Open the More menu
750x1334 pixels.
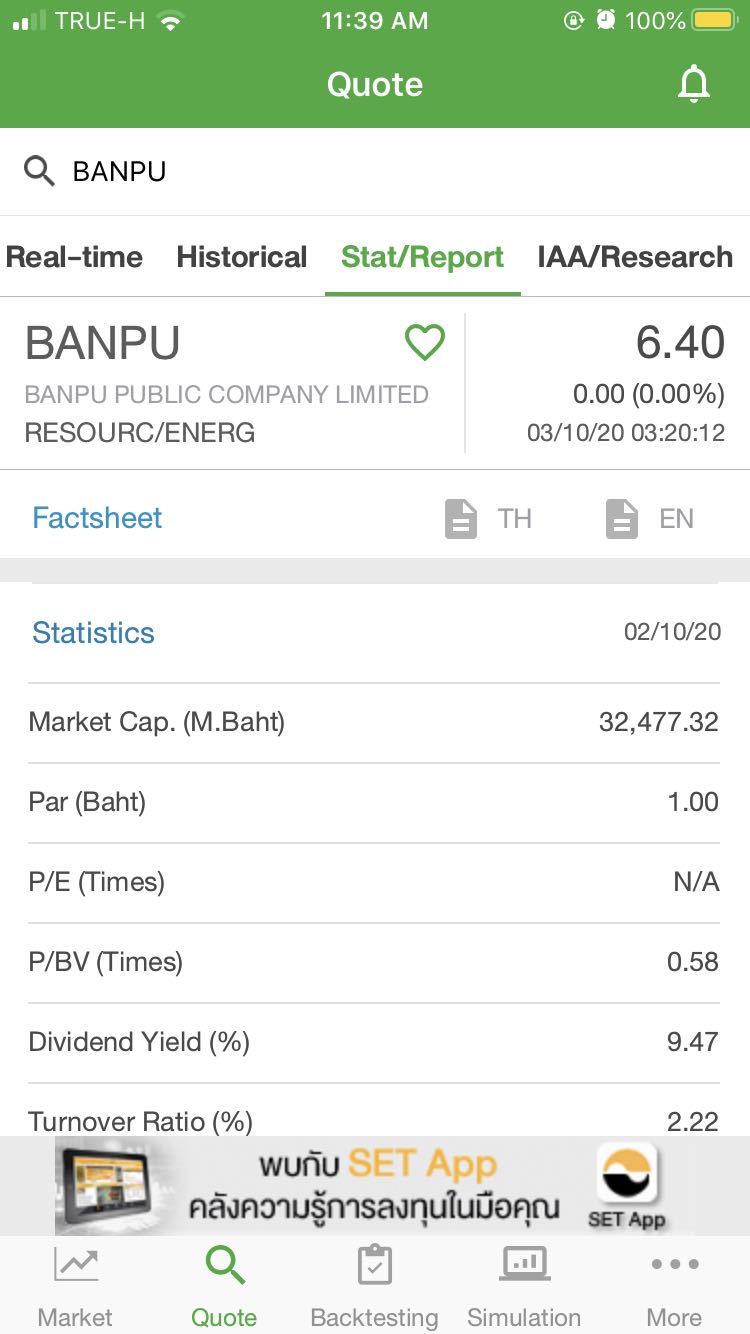(x=675, y=1286)
